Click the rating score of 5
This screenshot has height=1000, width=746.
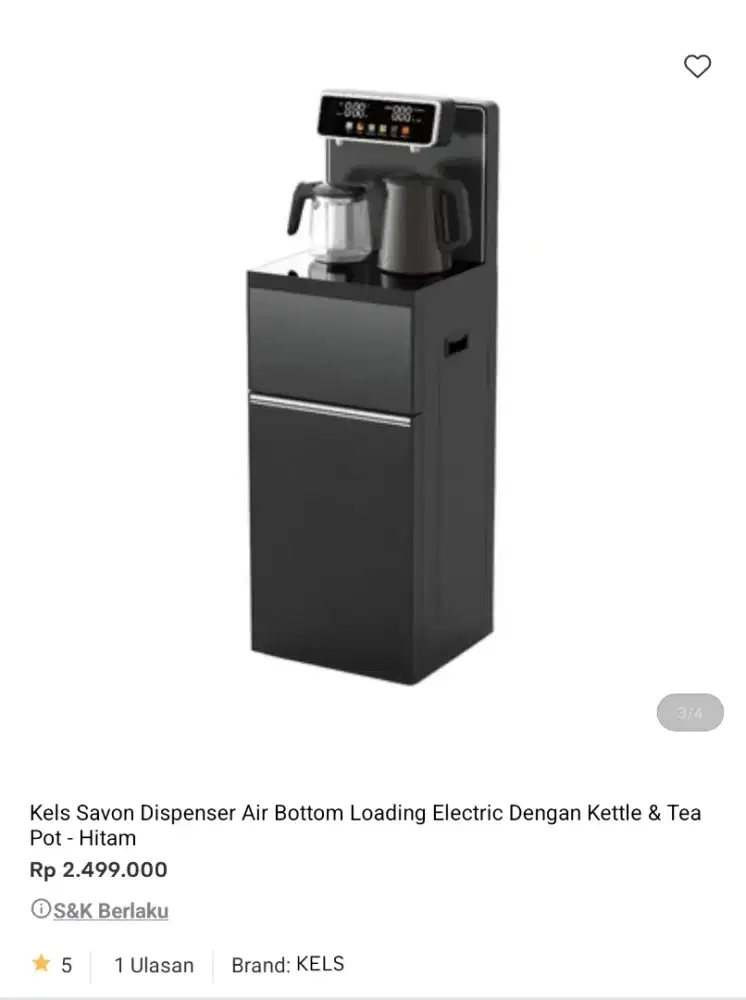pyautogui.click(x=66, y=964)
